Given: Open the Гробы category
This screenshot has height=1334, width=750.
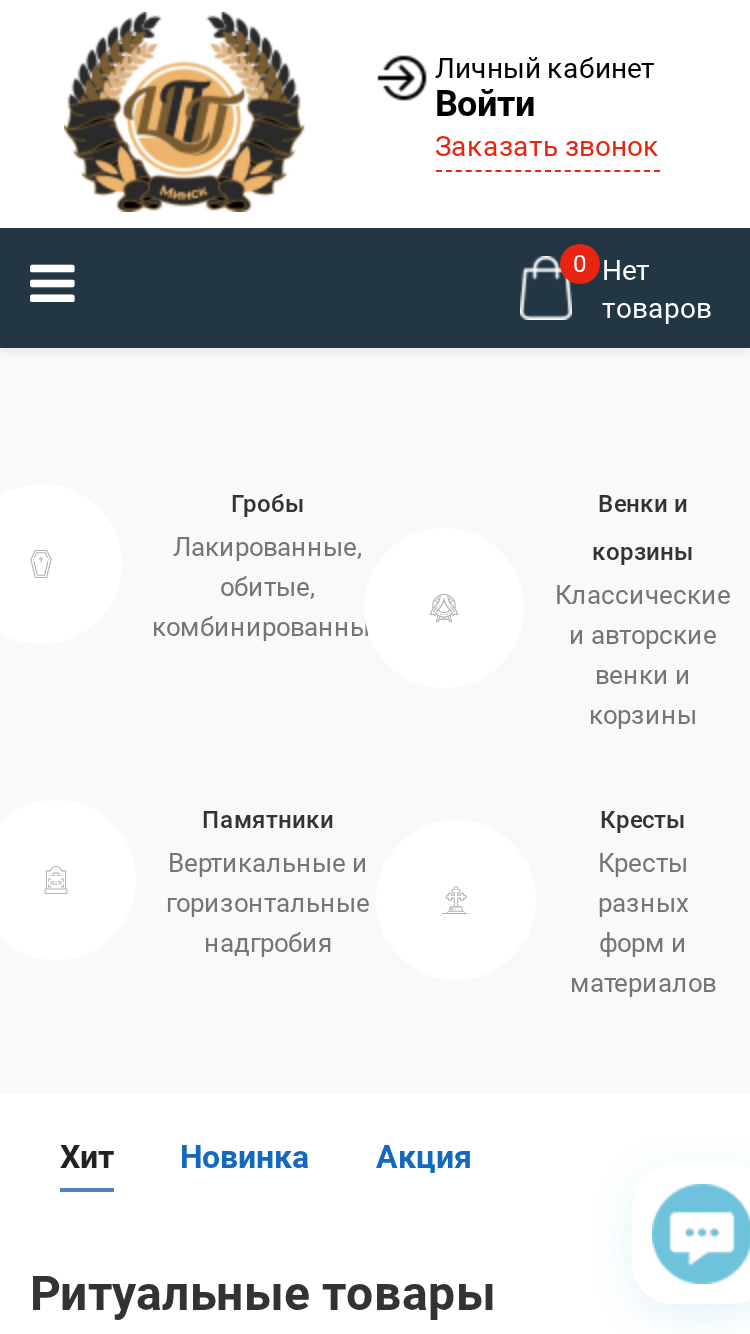Looking at the screenshot, I should click(267, 504).
